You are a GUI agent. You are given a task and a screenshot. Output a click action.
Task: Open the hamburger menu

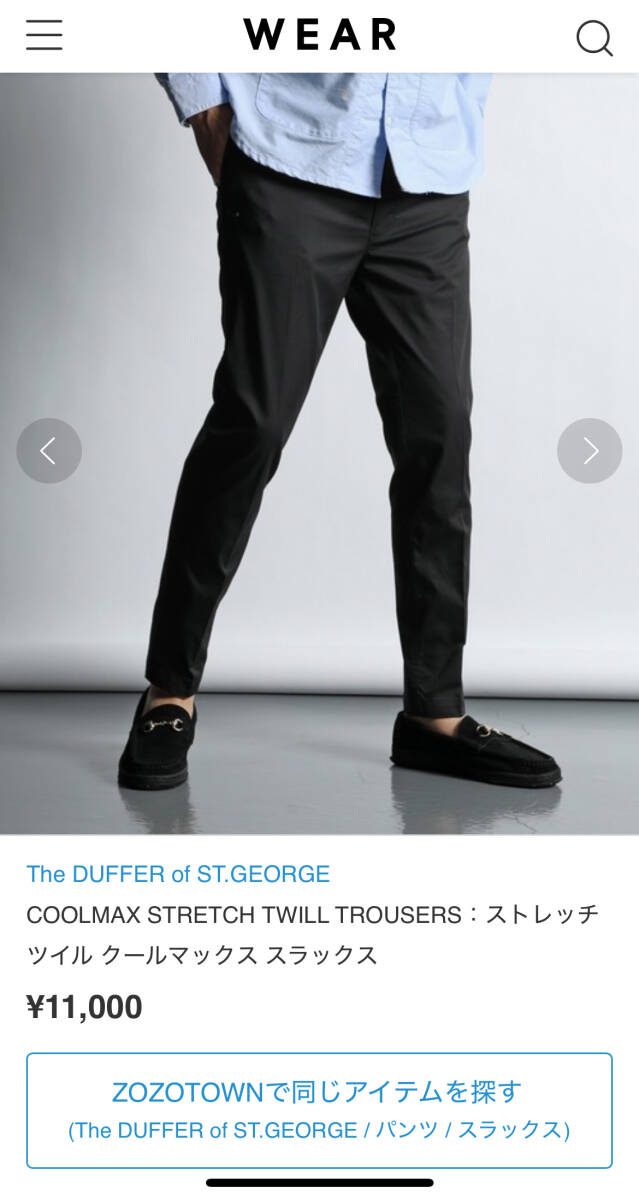(44, 36)
